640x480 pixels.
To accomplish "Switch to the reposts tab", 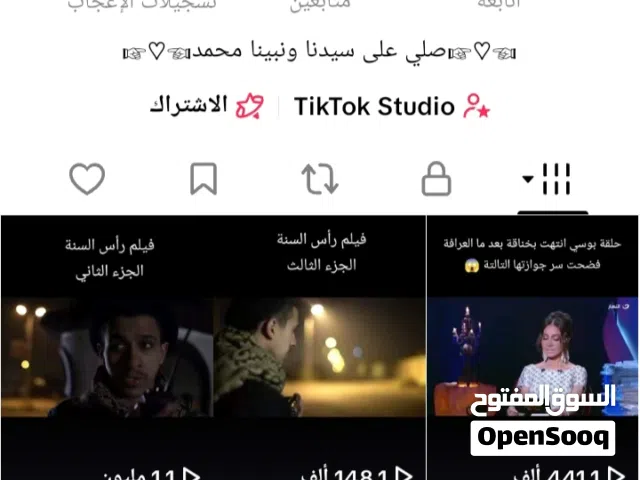I will (320, 180).
